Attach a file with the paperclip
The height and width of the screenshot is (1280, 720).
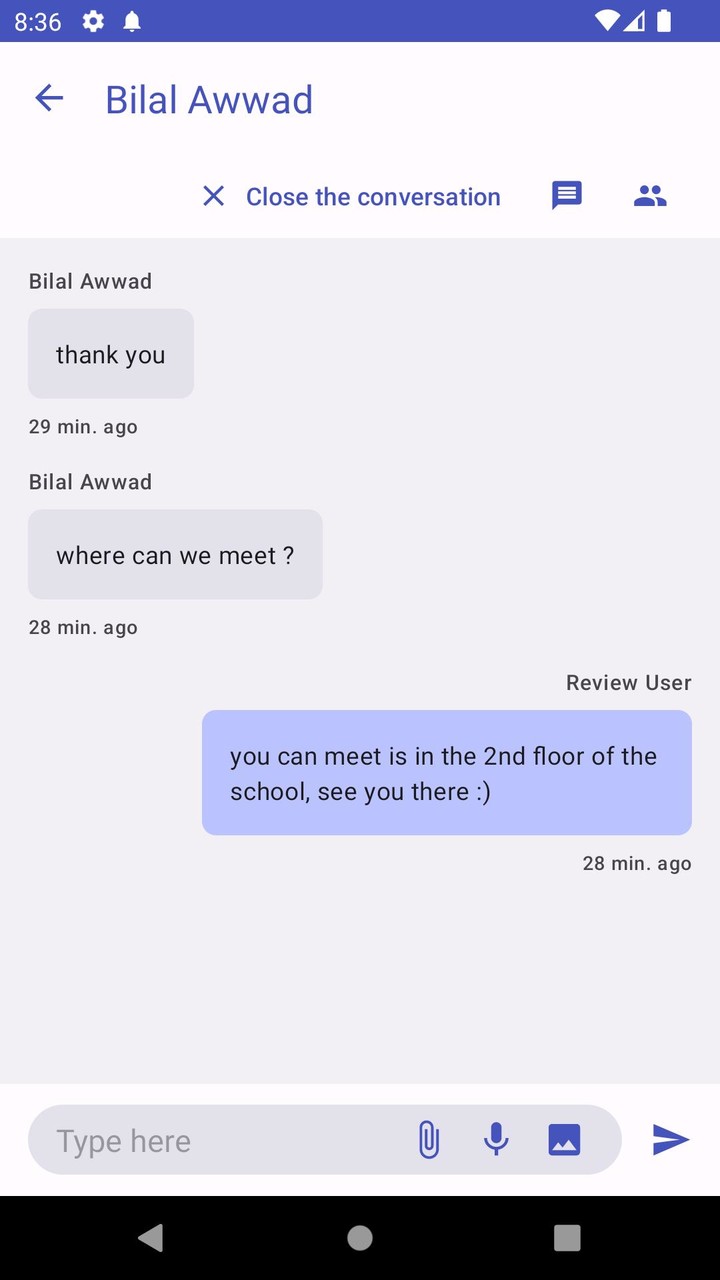click(428, 1140)
